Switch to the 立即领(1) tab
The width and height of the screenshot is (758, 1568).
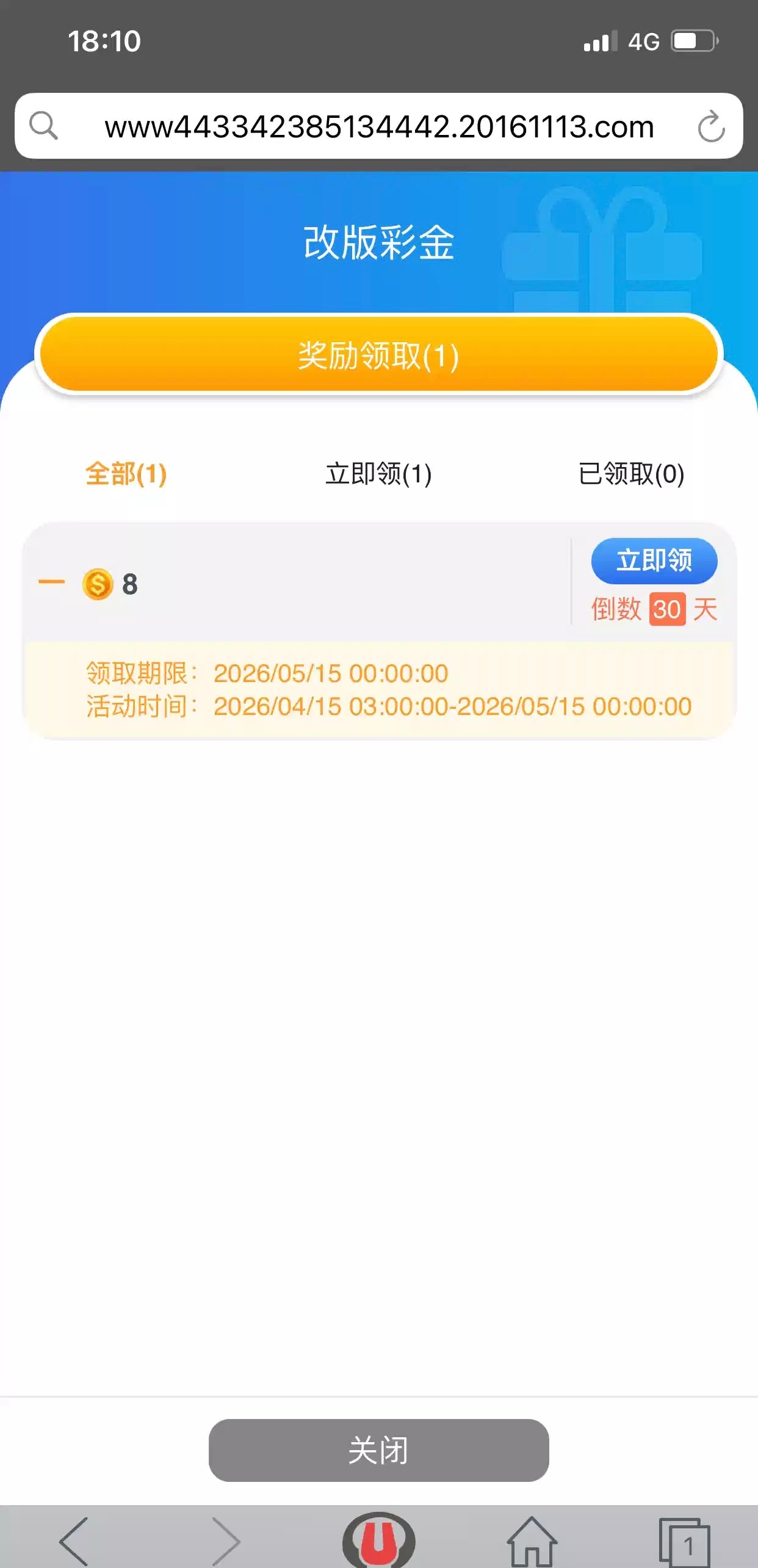click(378, 474)
